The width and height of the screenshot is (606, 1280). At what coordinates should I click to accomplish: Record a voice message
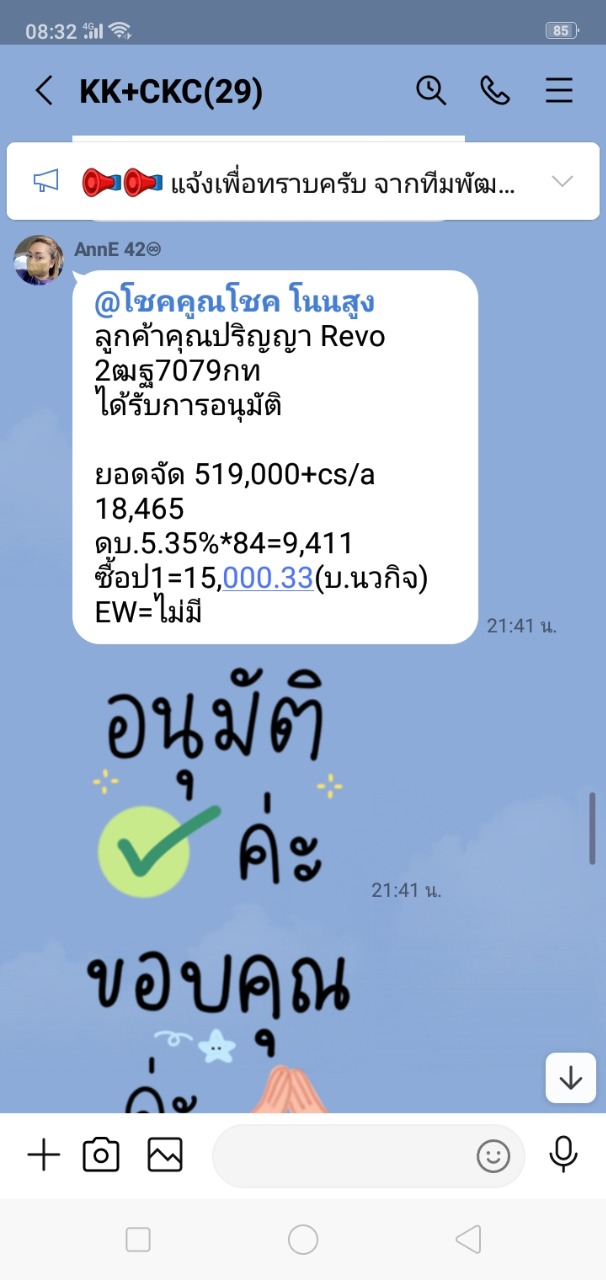click(x=563, y=1155)
